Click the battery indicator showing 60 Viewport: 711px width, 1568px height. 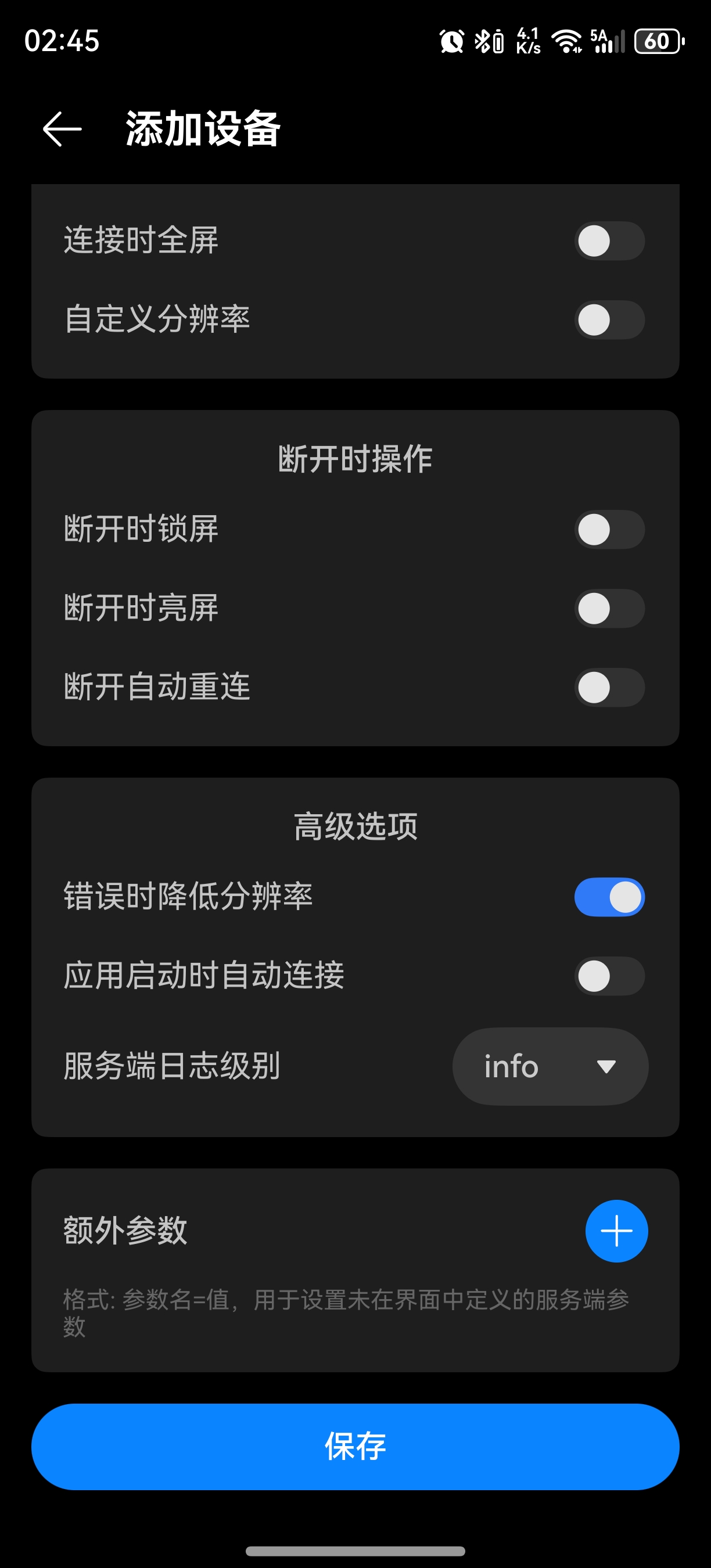pos(659,40)
